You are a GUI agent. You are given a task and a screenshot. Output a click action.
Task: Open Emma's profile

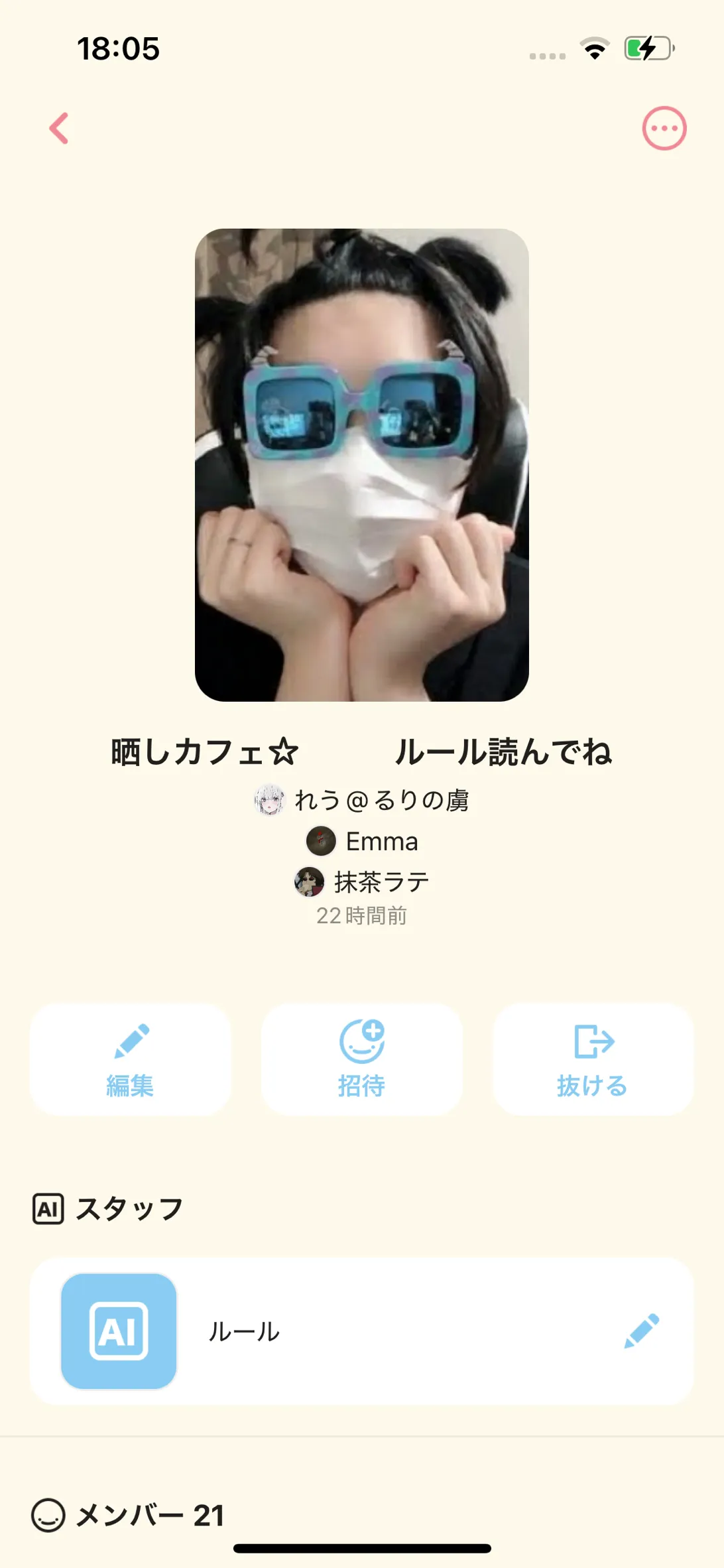[x=362, y=841]
